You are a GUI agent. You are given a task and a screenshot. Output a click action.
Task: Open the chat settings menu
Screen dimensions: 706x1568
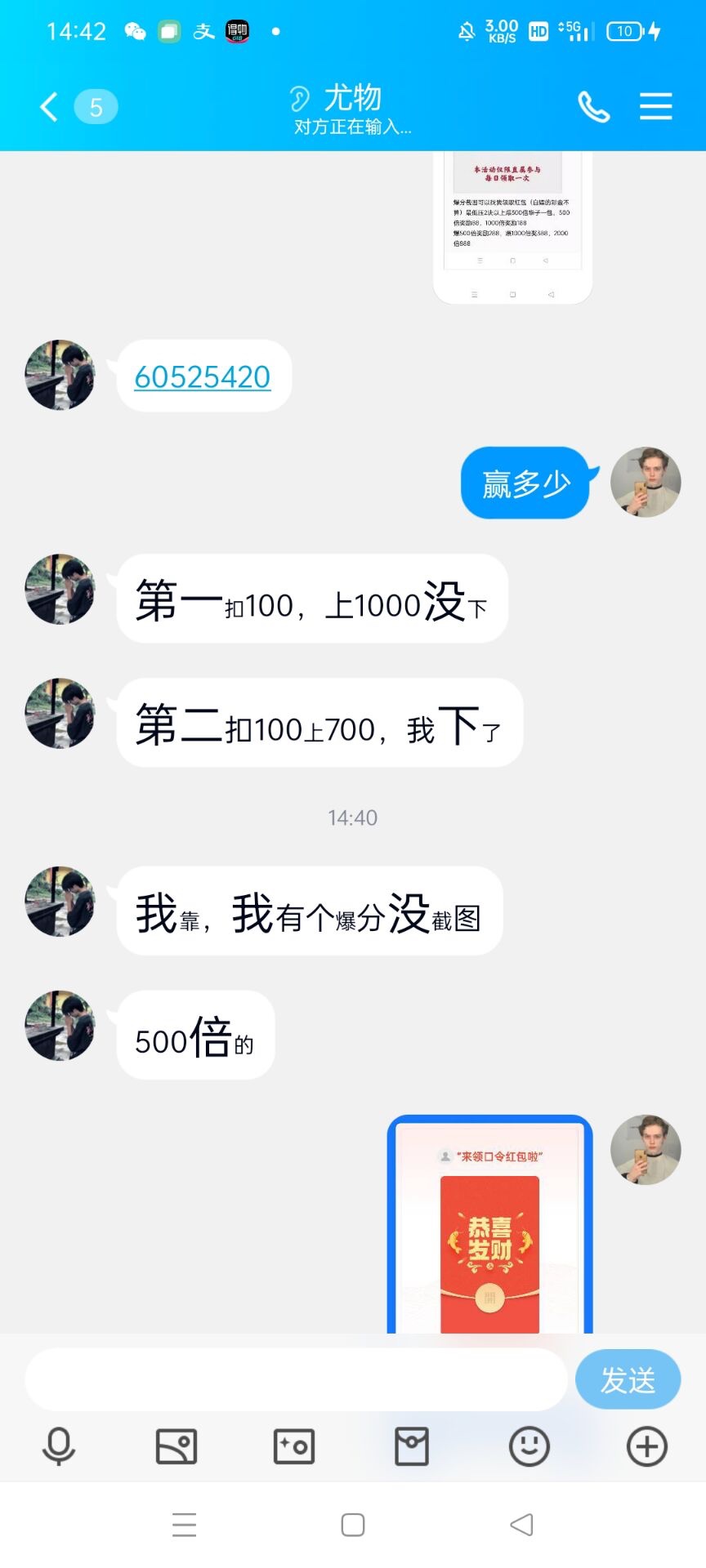655,107
